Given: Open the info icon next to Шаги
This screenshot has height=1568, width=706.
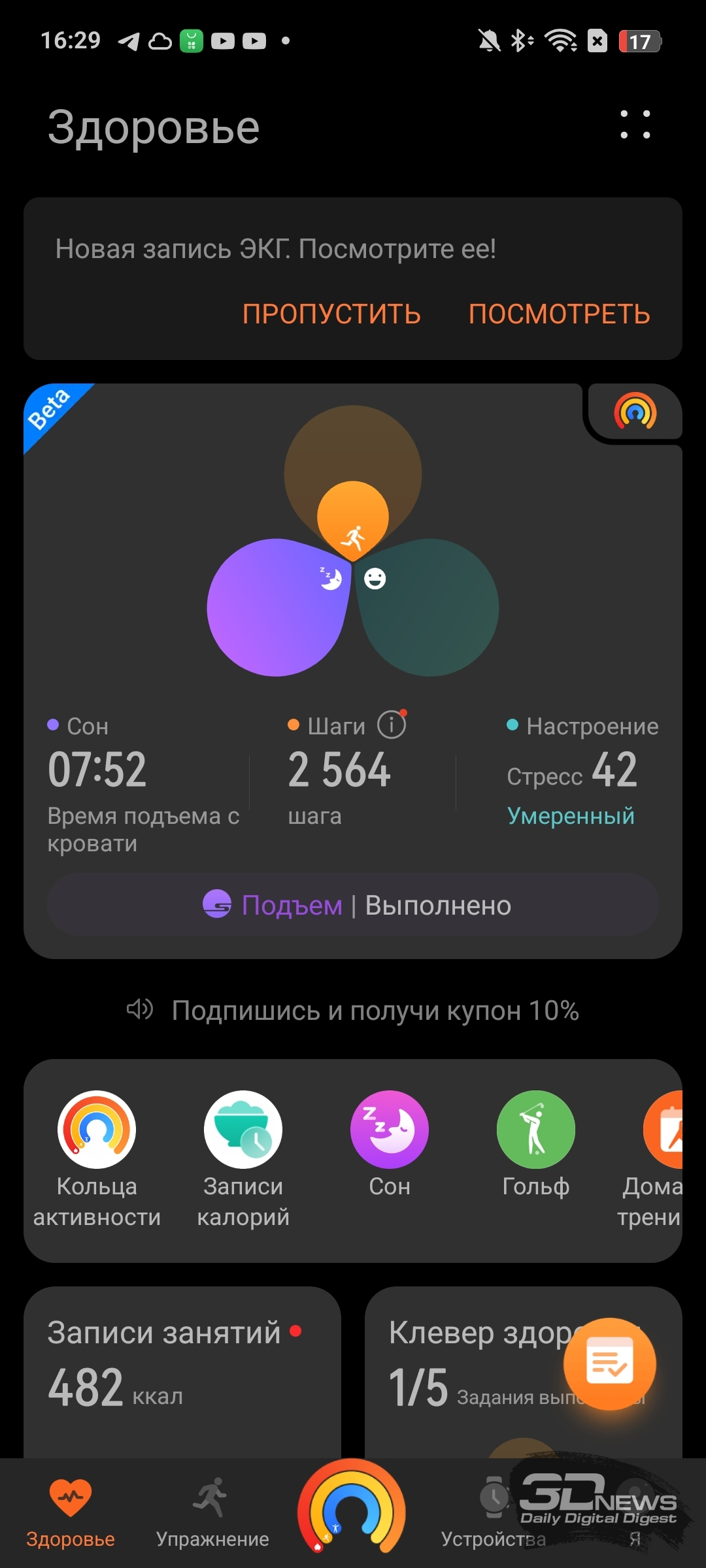Looking at the screenshot, I should (x=392, y=725).
